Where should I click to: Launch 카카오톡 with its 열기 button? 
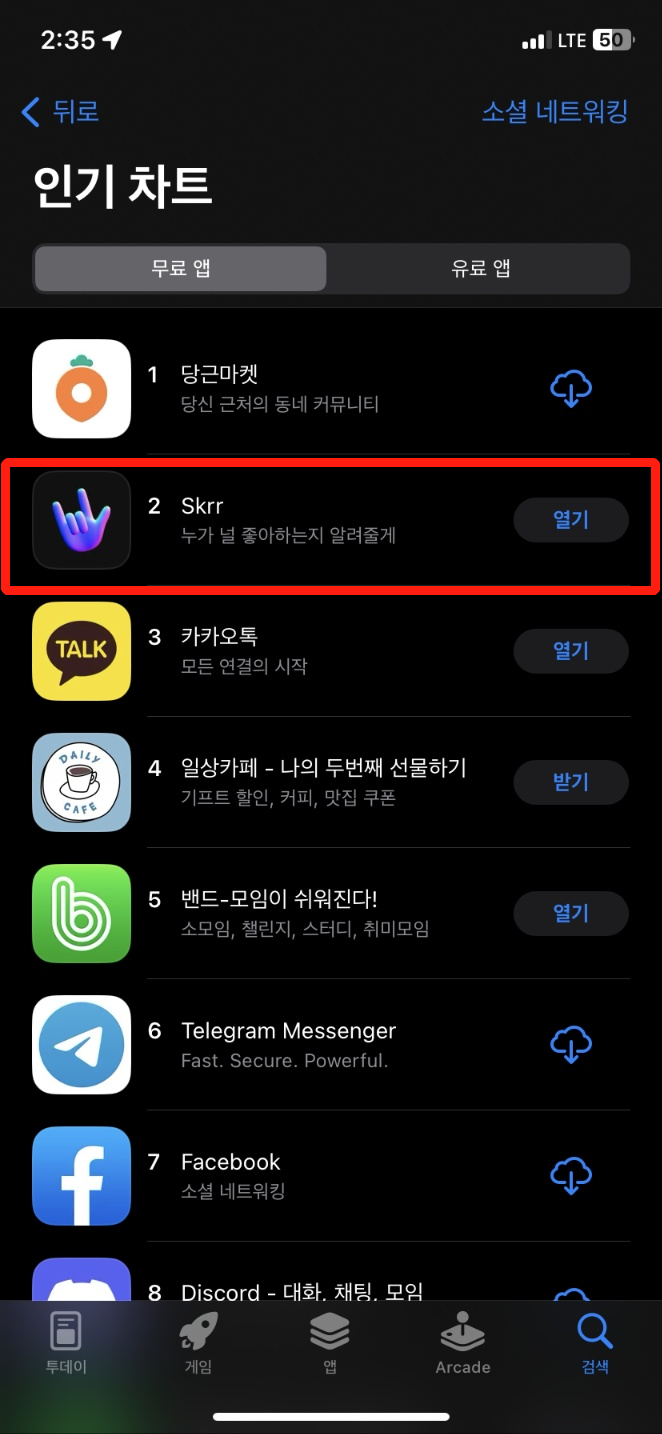571,651
